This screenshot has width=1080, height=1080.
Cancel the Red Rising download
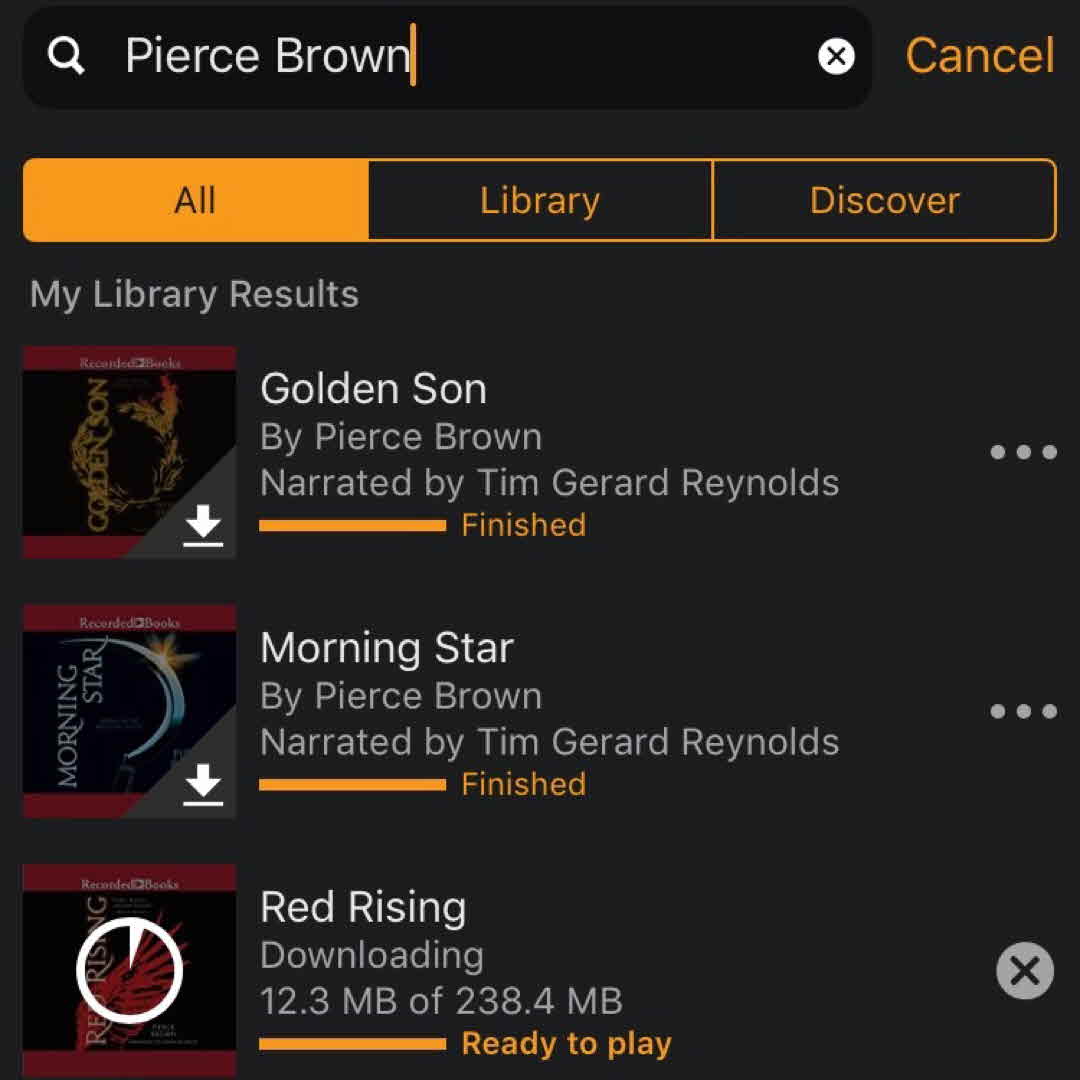[1025, 971]
